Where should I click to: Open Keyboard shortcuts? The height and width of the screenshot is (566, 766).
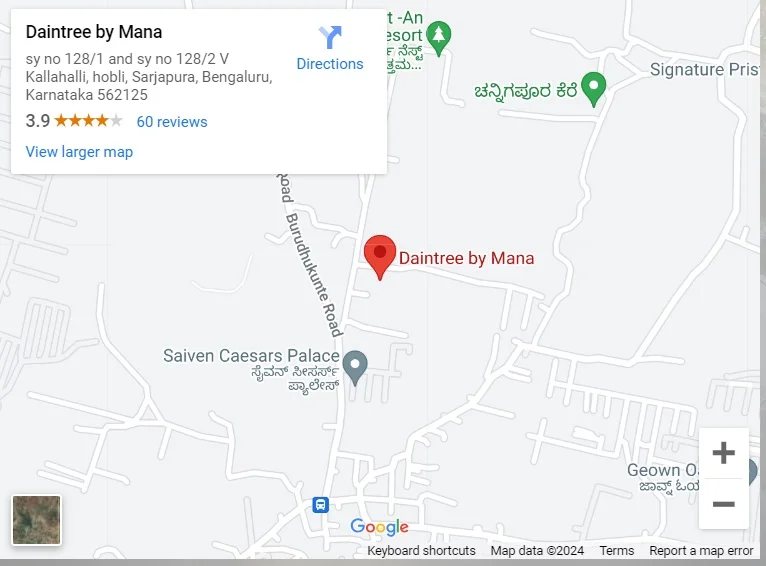coord(421,551)
